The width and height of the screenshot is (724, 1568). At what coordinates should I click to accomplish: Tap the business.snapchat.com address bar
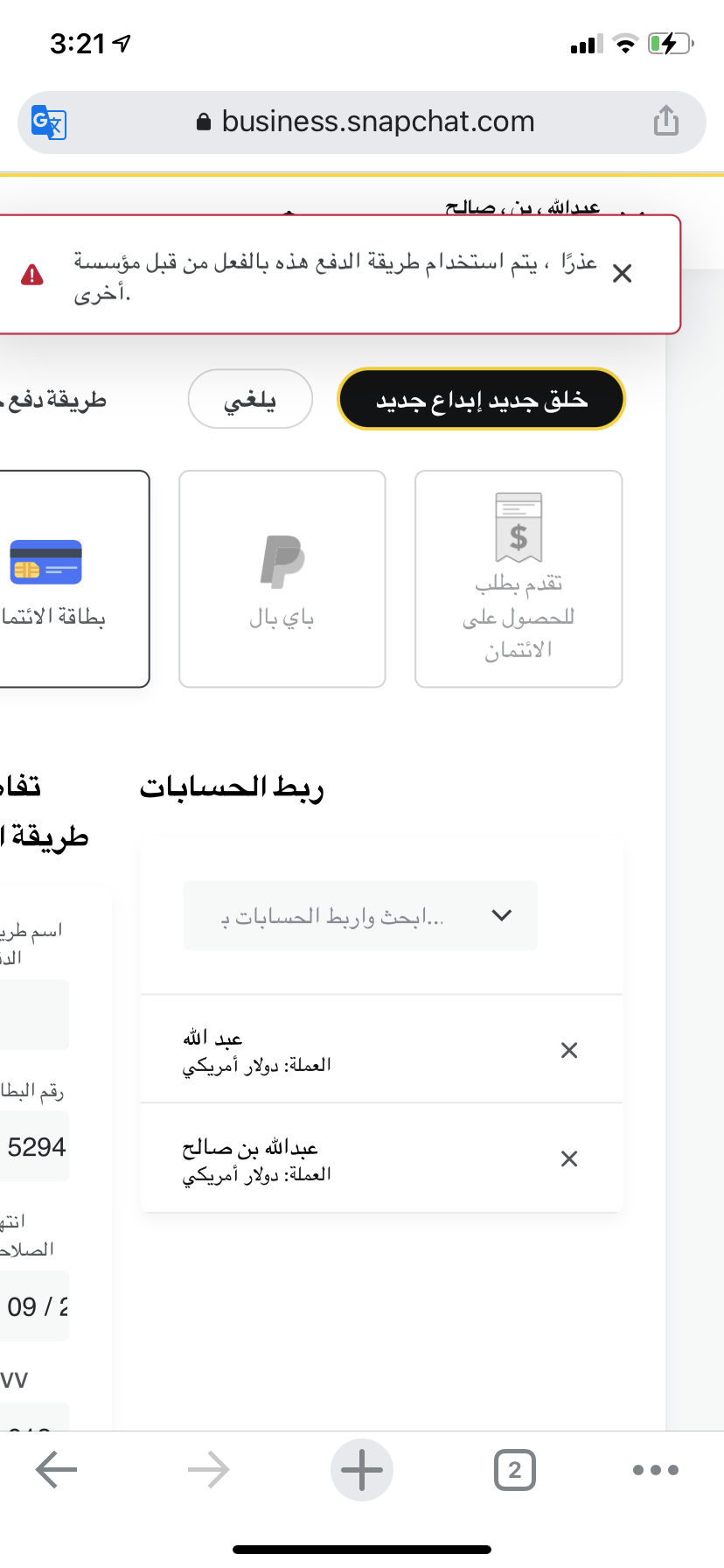coord(367,122)
